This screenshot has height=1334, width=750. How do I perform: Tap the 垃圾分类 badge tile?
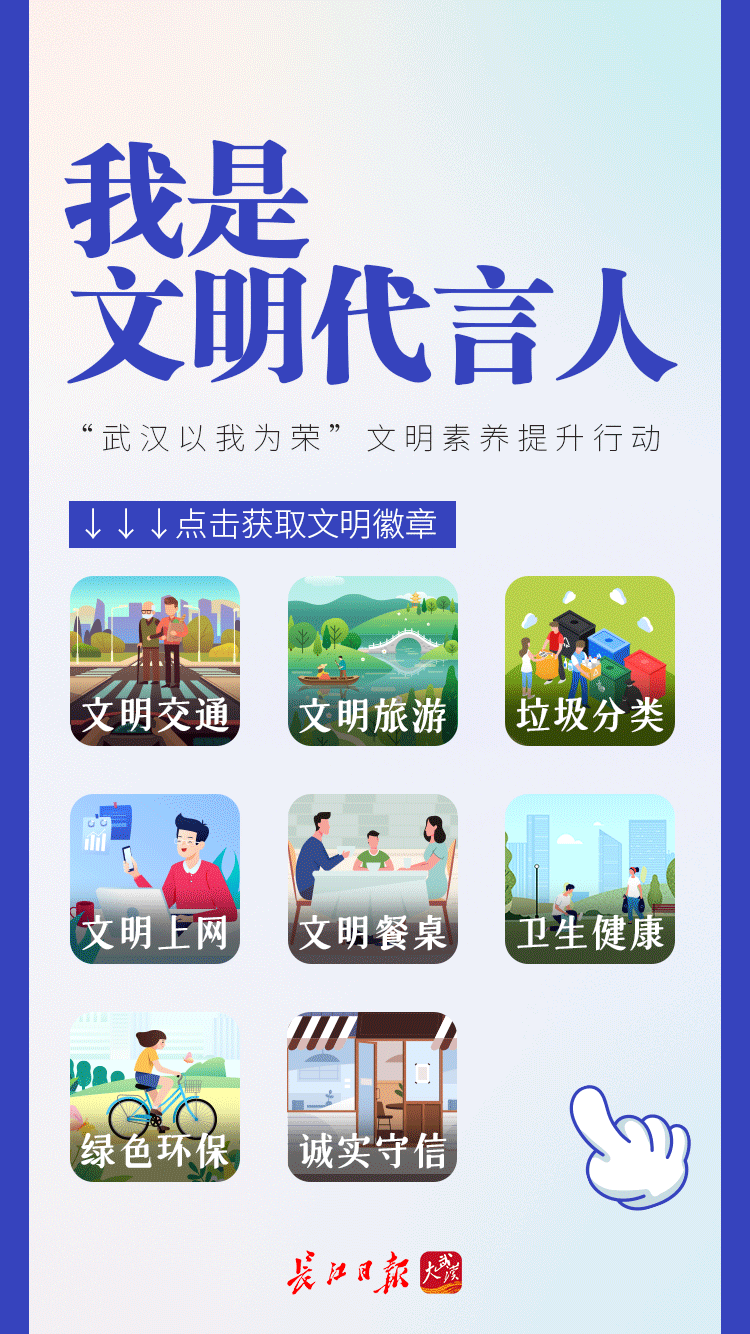point(590,661)
